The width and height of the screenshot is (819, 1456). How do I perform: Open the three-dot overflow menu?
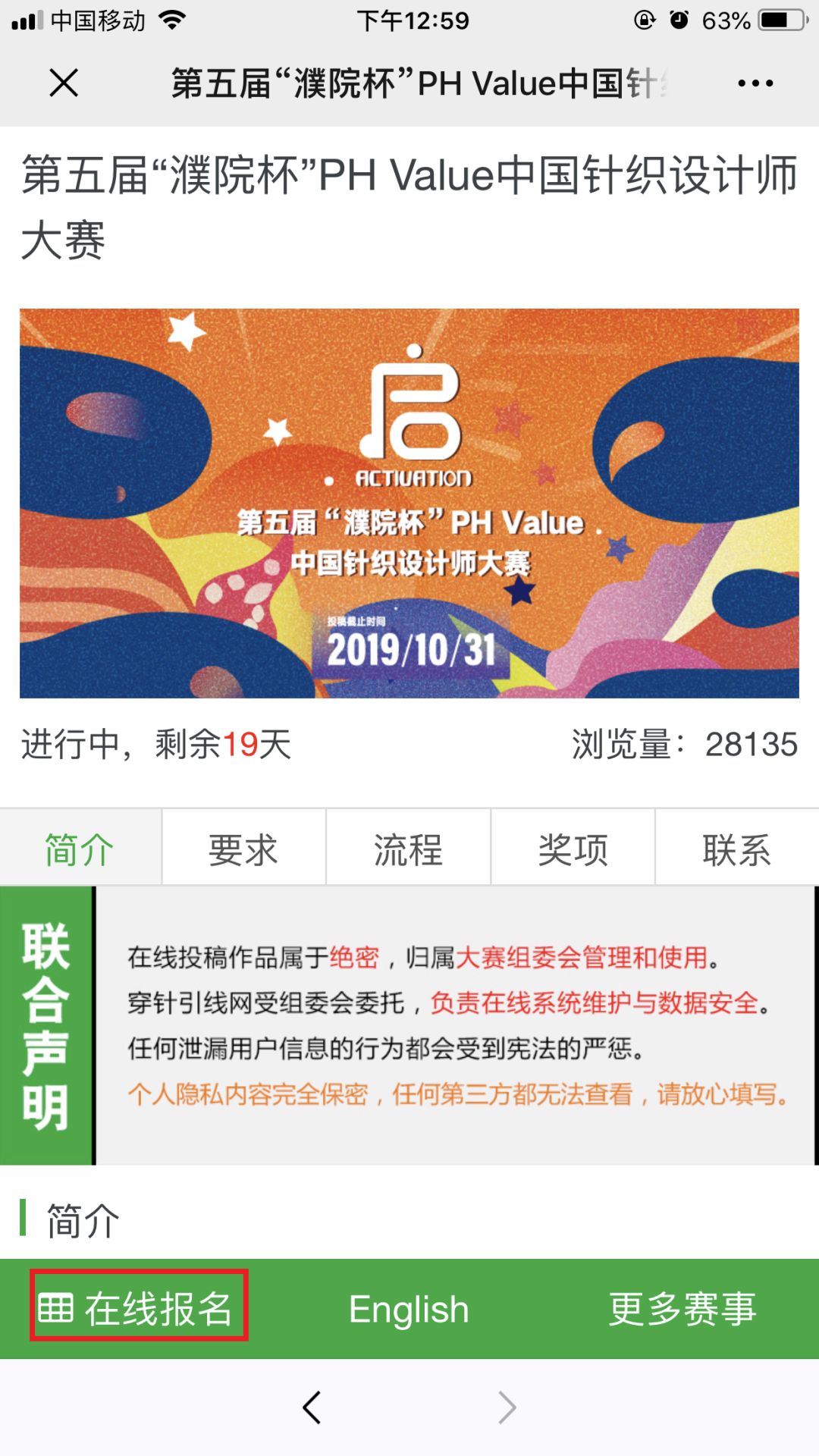point(755,83)
